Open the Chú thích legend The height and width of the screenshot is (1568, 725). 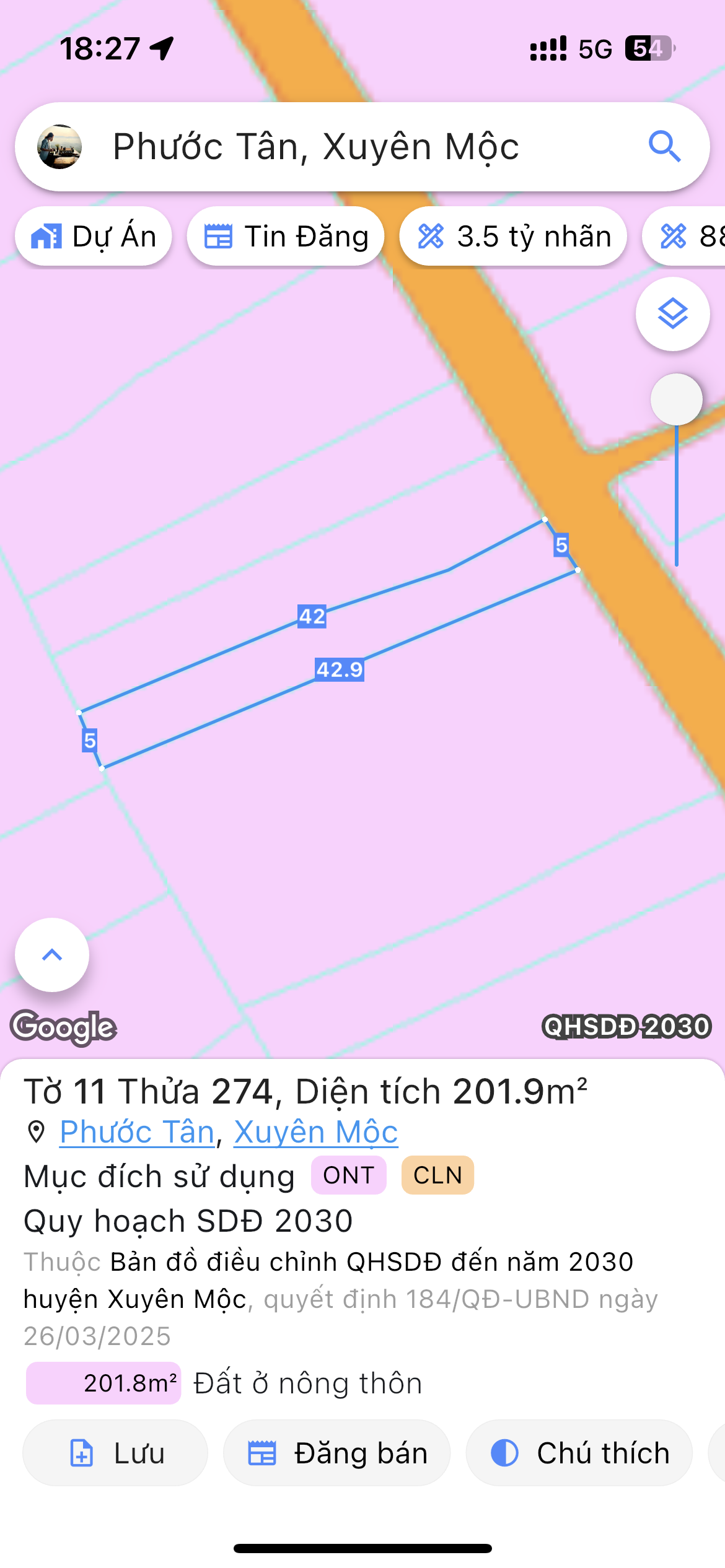579,1453
